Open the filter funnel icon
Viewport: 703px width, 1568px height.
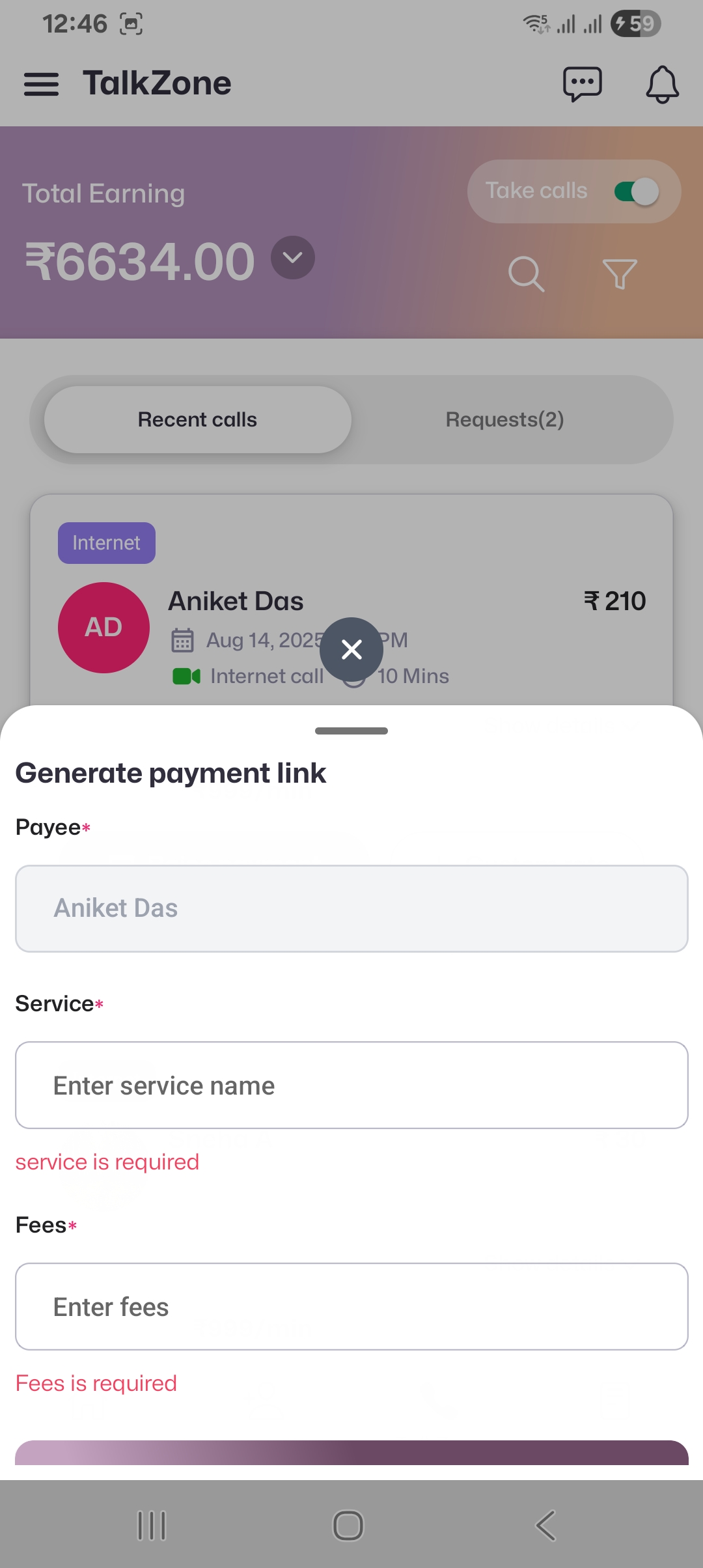pos(619,273)
